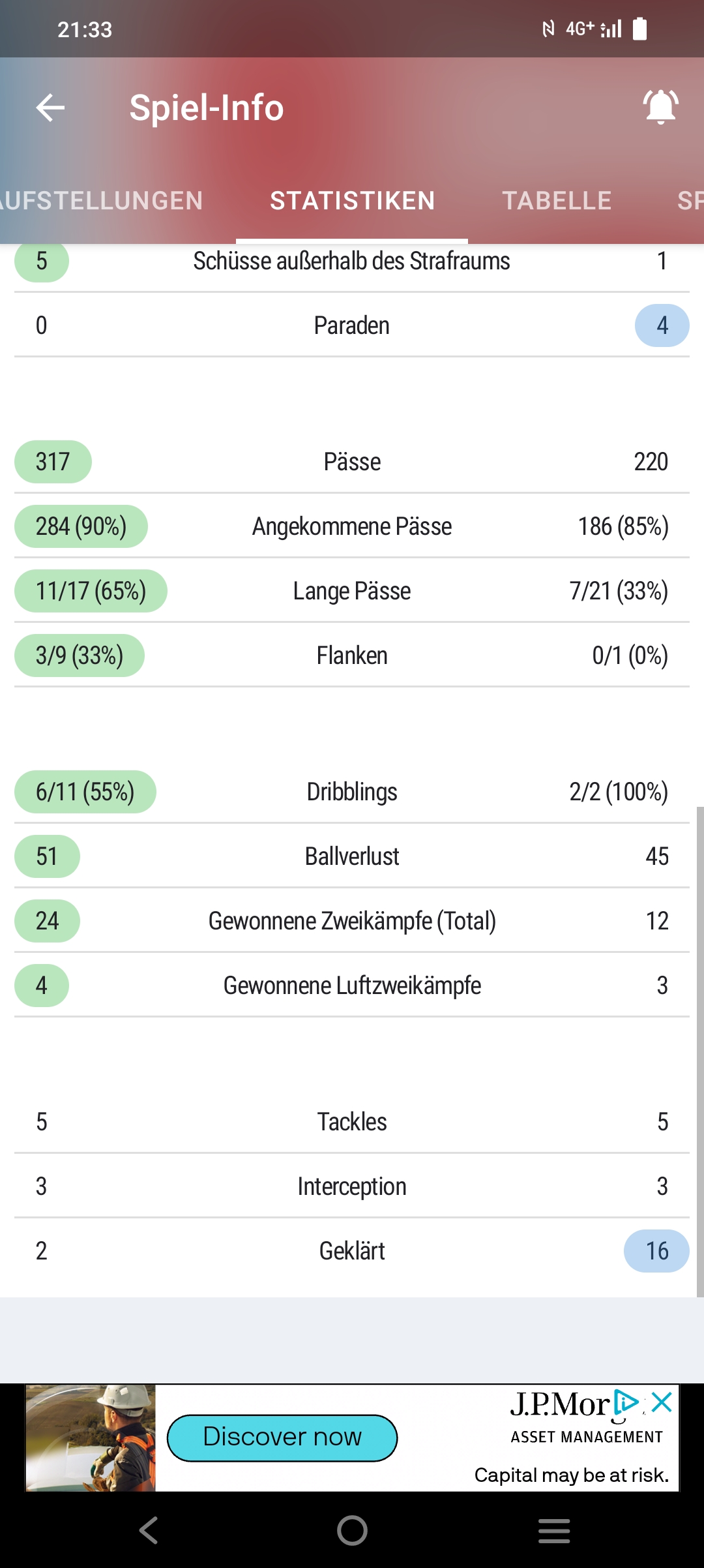Tap the Discover now ad button
704x1568 pixels.
pyautogui.click(x=282, y=1438)
